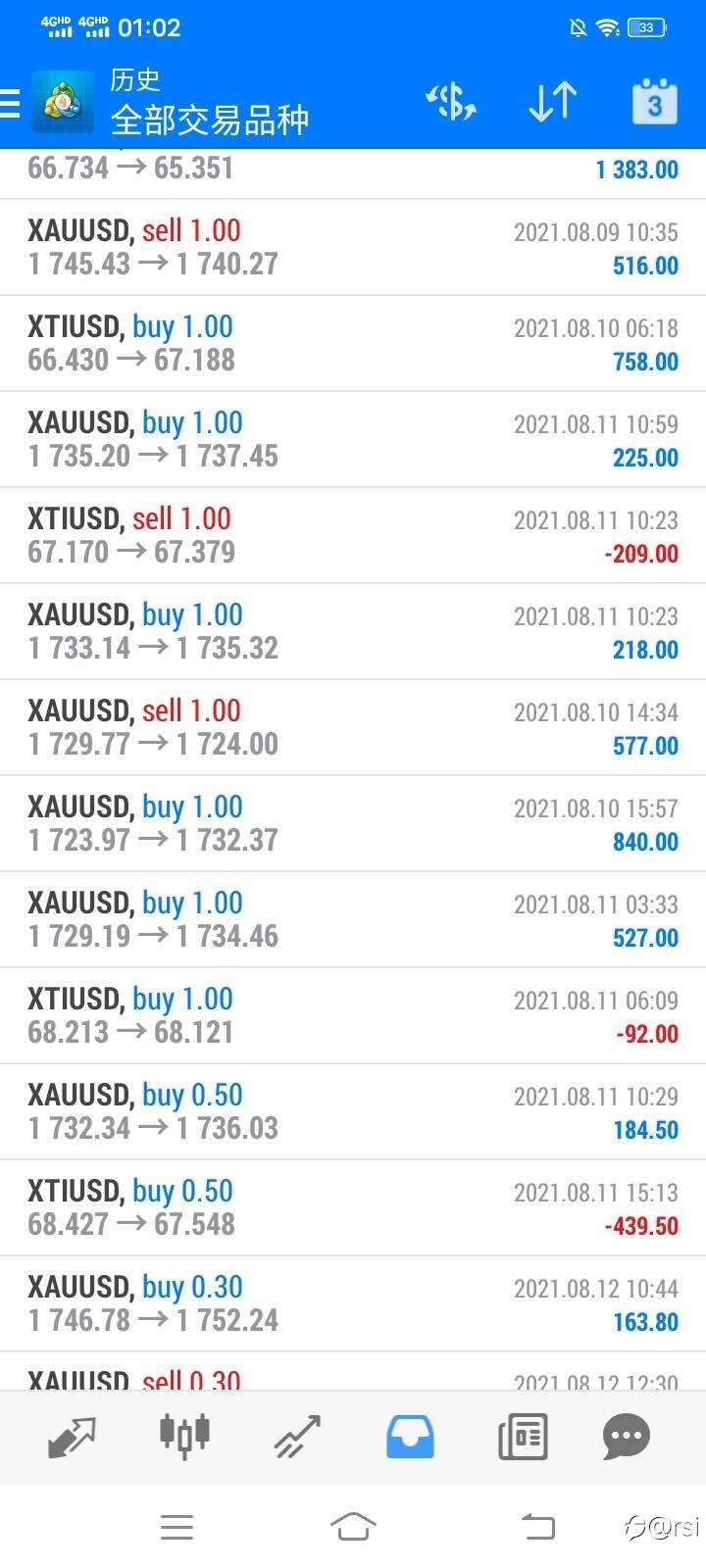Open the XTIUSD buy 0.50 trade at -439.50

[x=353, y=1207]
